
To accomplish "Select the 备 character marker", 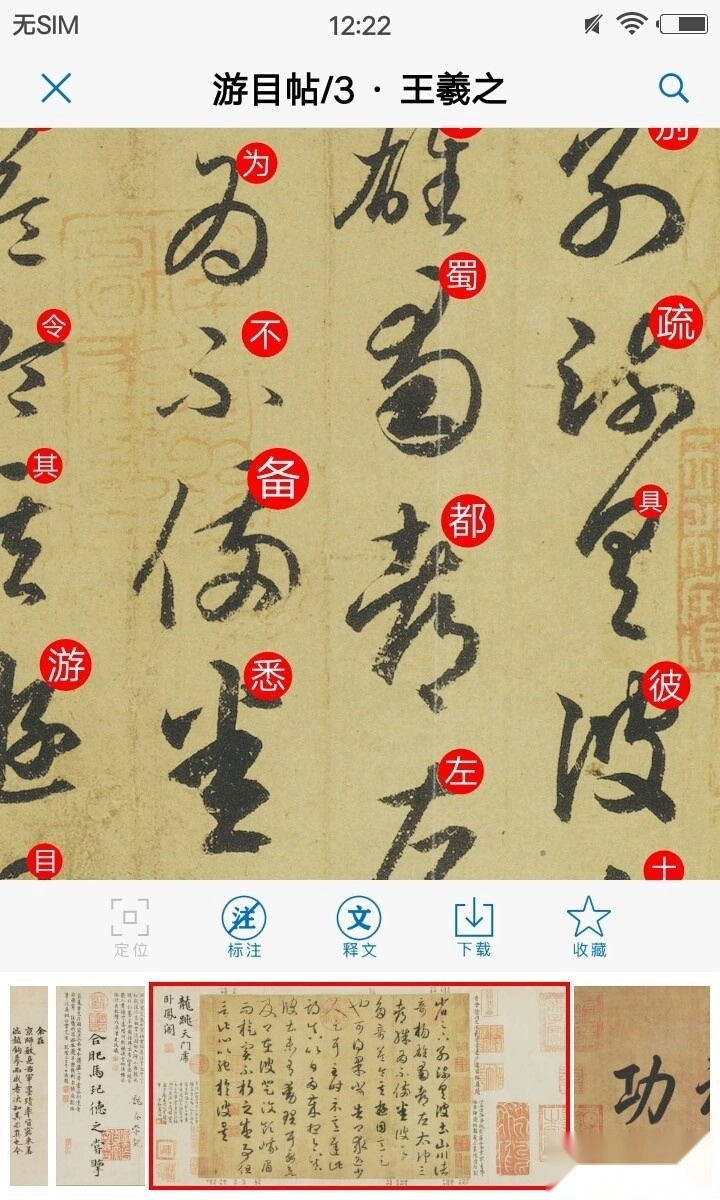I will pos(277,480).
